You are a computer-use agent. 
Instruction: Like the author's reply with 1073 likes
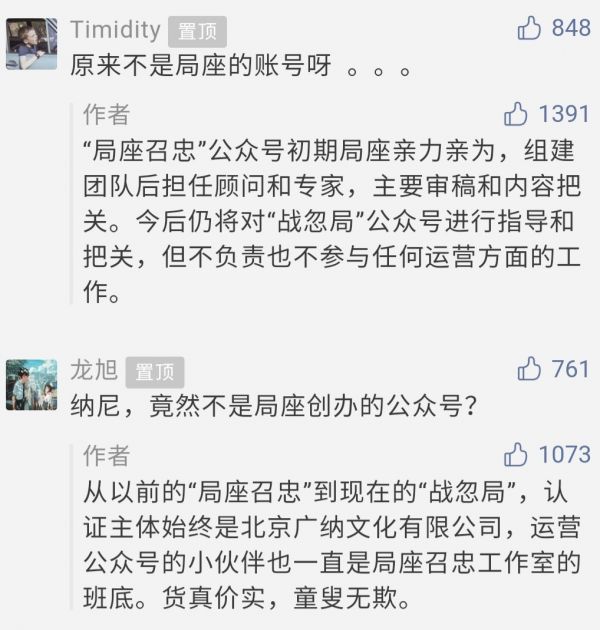(x=516, y=456)
